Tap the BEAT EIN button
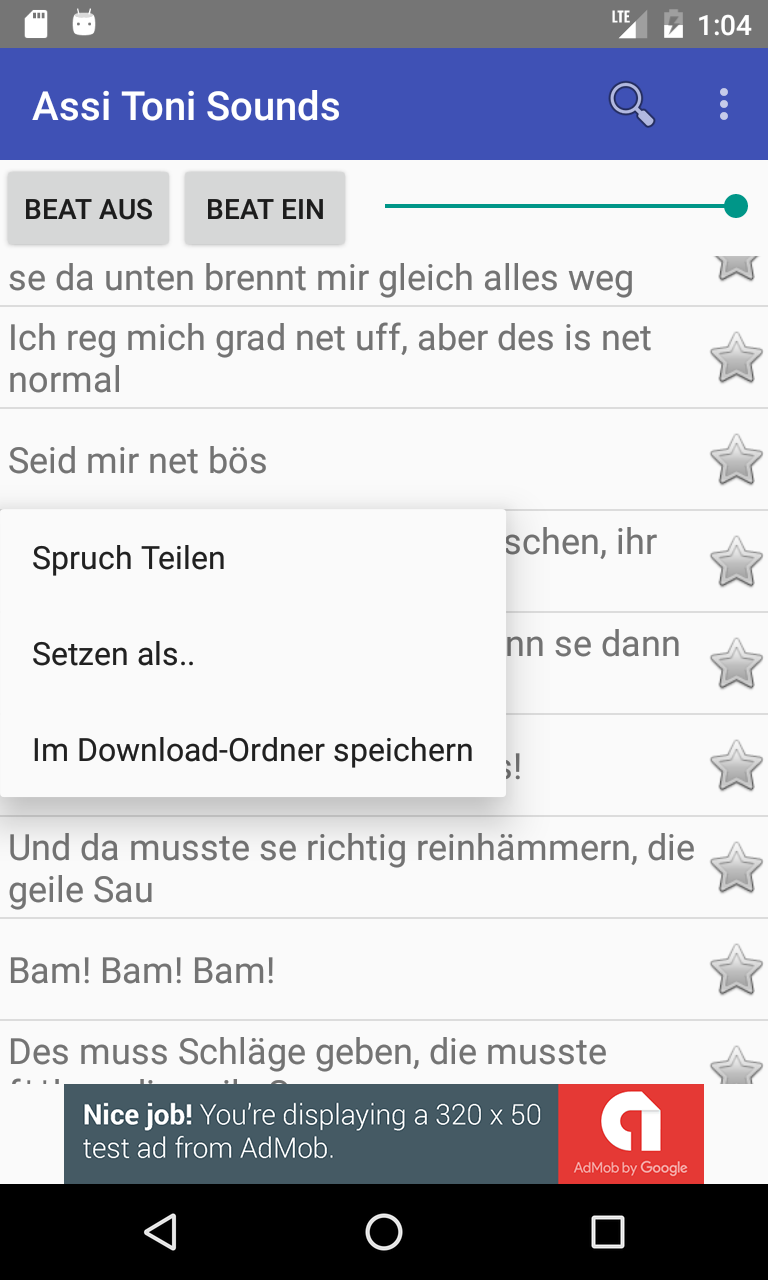The width and height of the screenshot is (768, 1280). 265,209
